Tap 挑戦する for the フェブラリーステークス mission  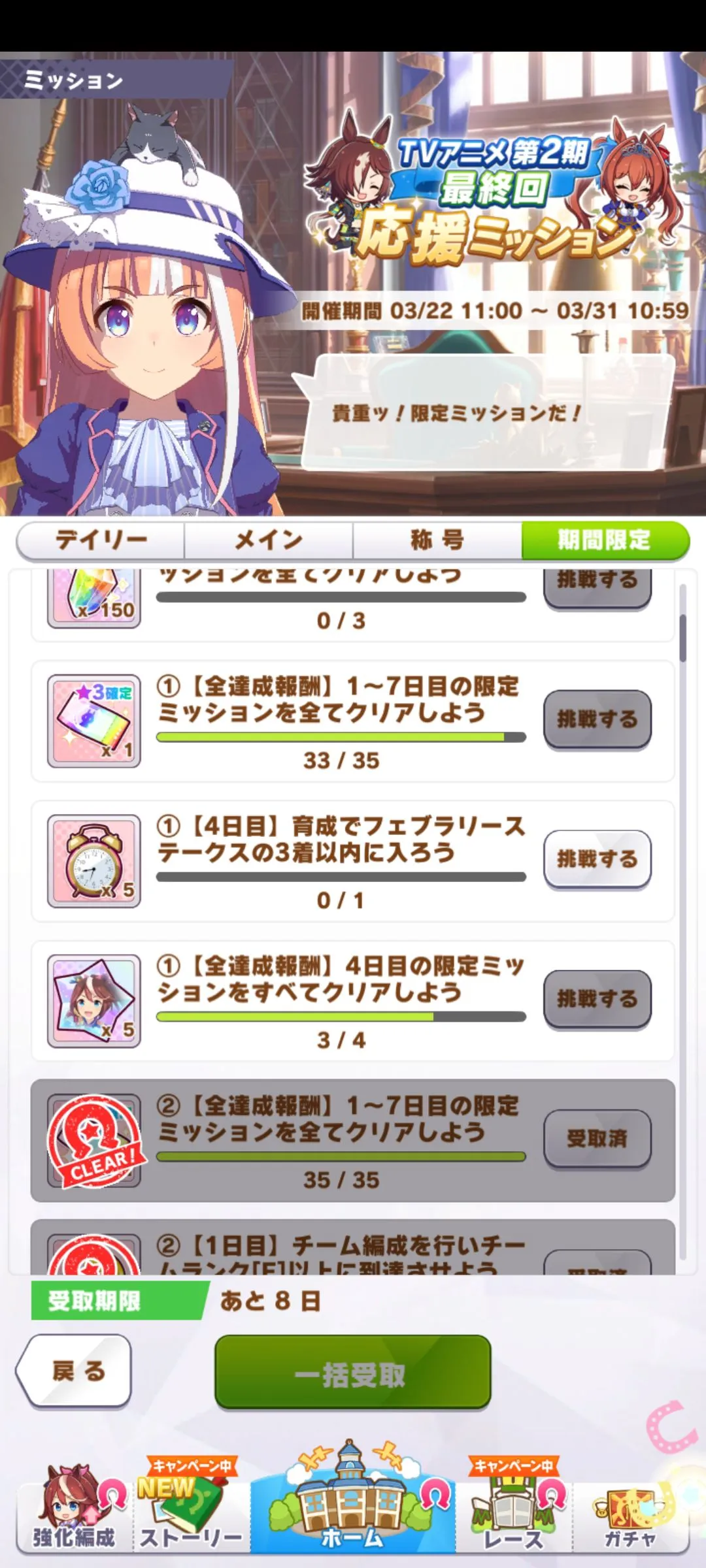[597, 859]
